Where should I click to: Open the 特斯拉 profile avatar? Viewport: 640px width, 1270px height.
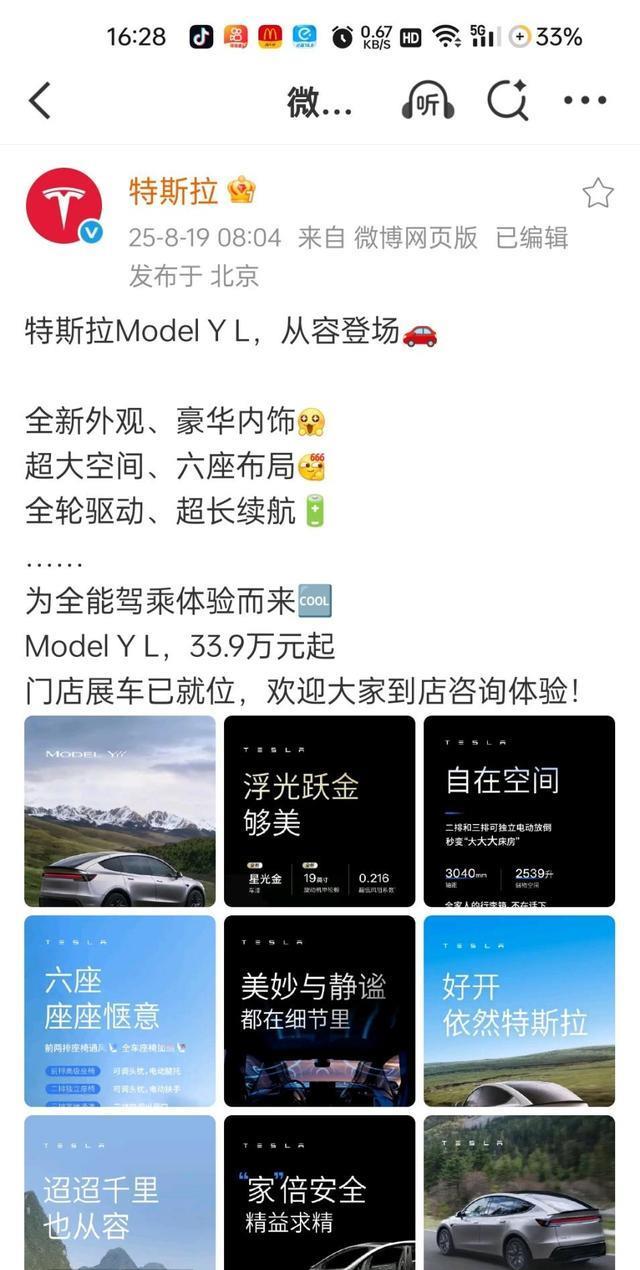[x=64, y=206]
